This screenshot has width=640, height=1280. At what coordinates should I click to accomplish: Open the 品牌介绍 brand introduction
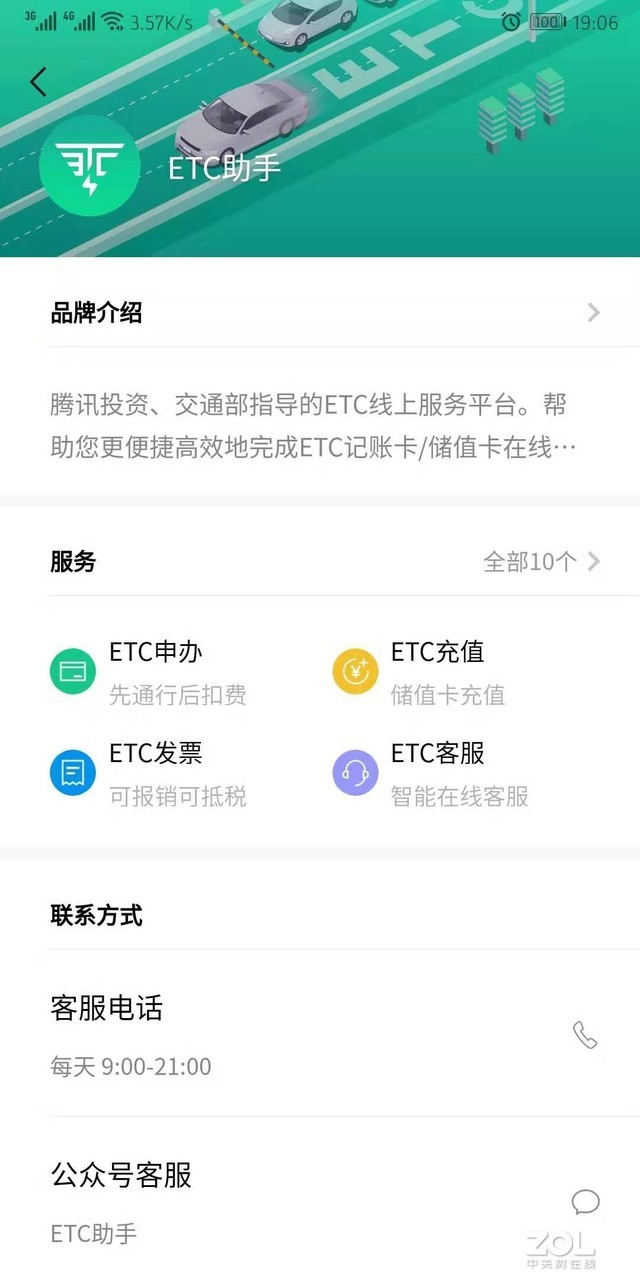pos(320,313)
